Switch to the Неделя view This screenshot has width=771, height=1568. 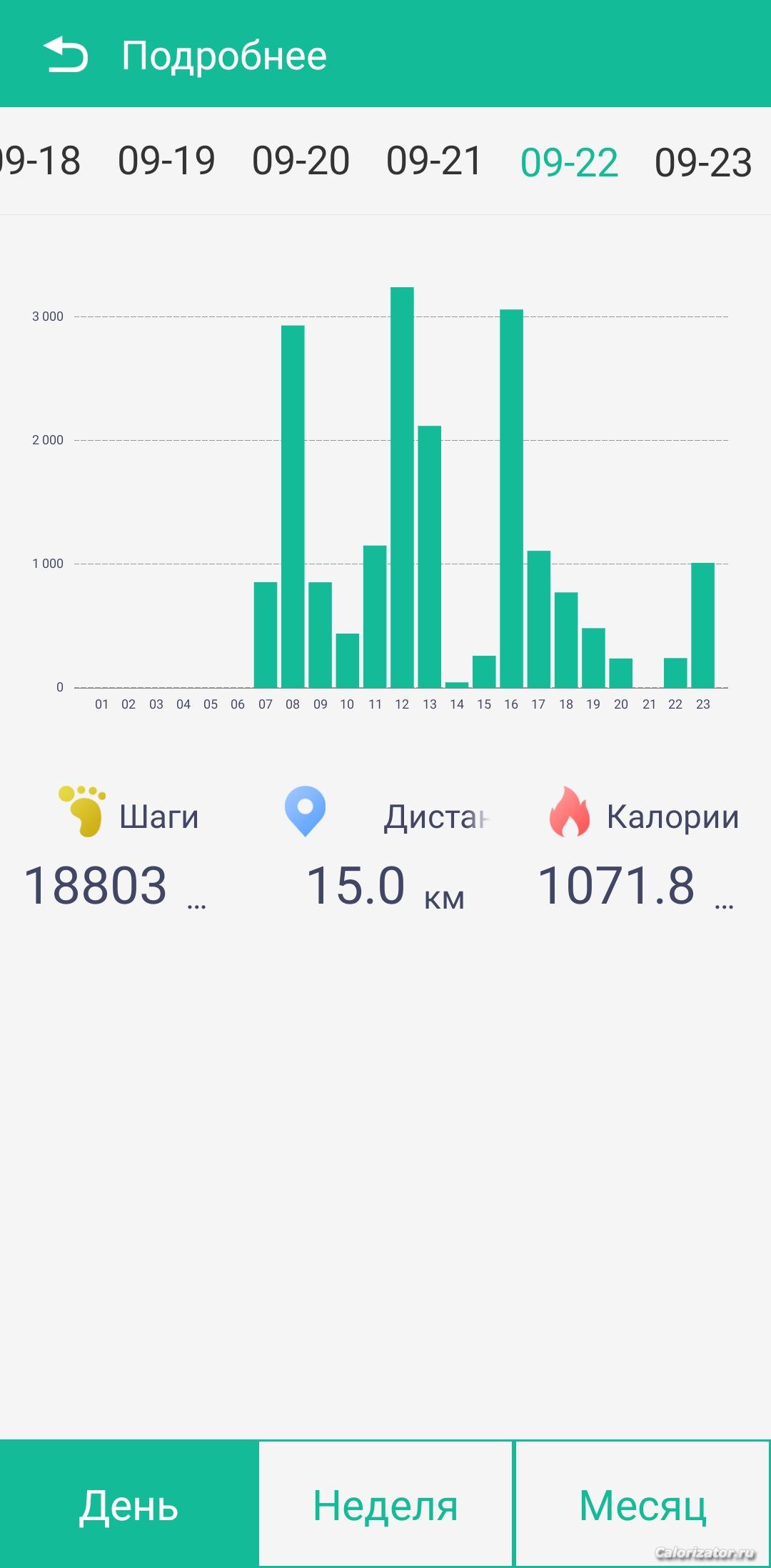[x=385, y=1505]
